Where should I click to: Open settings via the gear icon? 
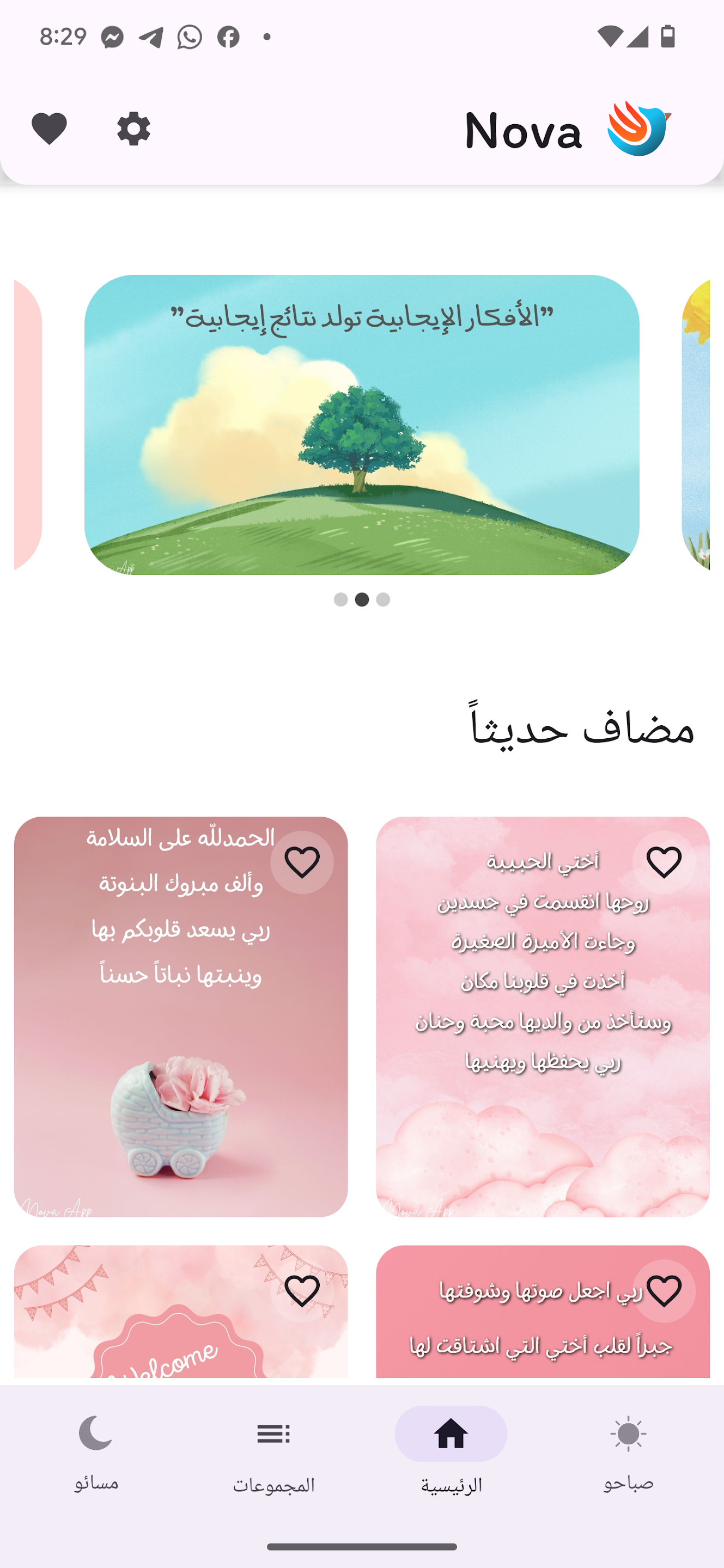133,128
